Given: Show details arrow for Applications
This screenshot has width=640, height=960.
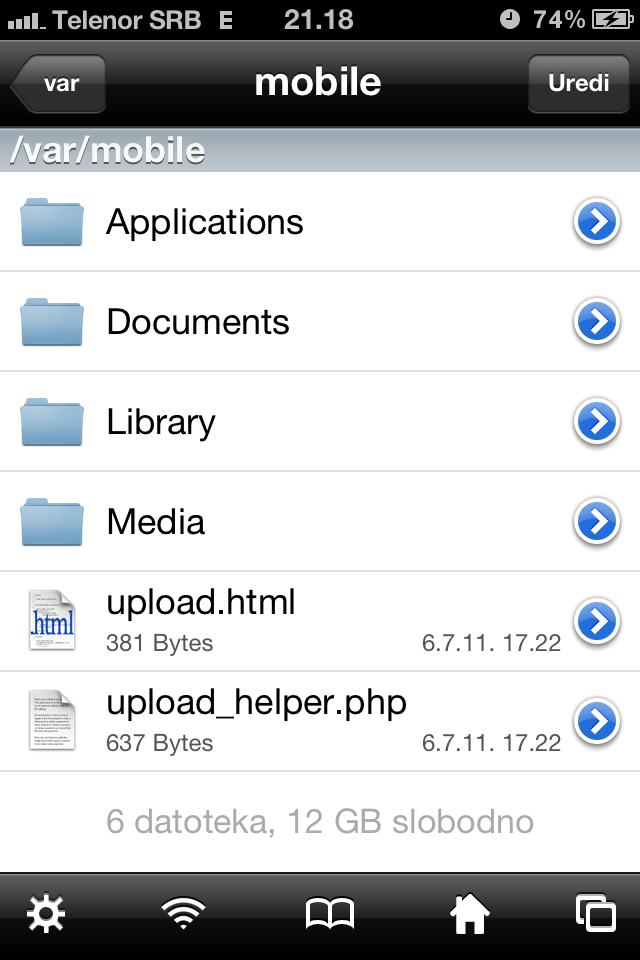Looking at the screenshot, I should pos(597,222).
